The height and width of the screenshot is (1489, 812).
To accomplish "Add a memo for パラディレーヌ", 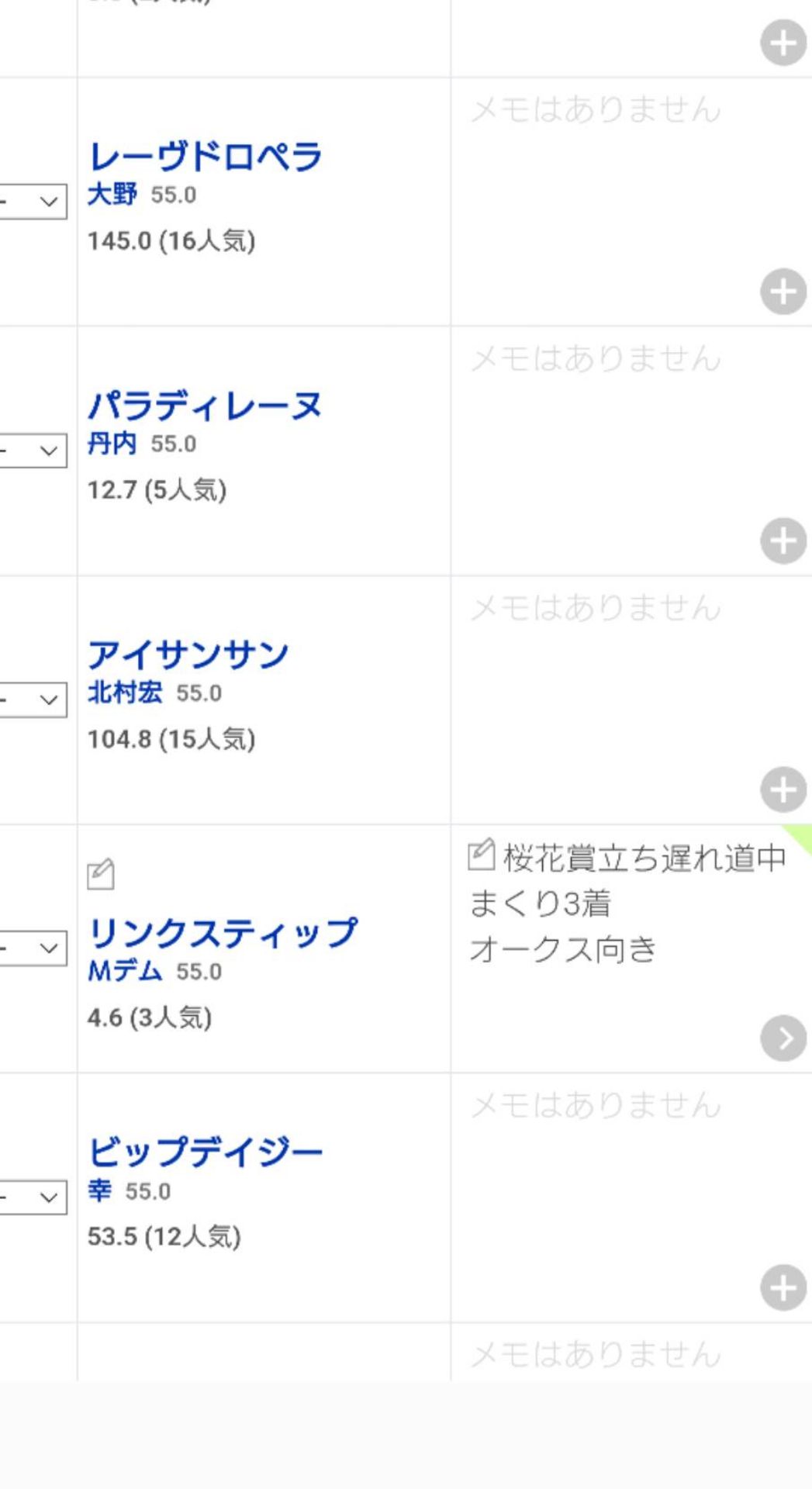I will tap(783, 541).
